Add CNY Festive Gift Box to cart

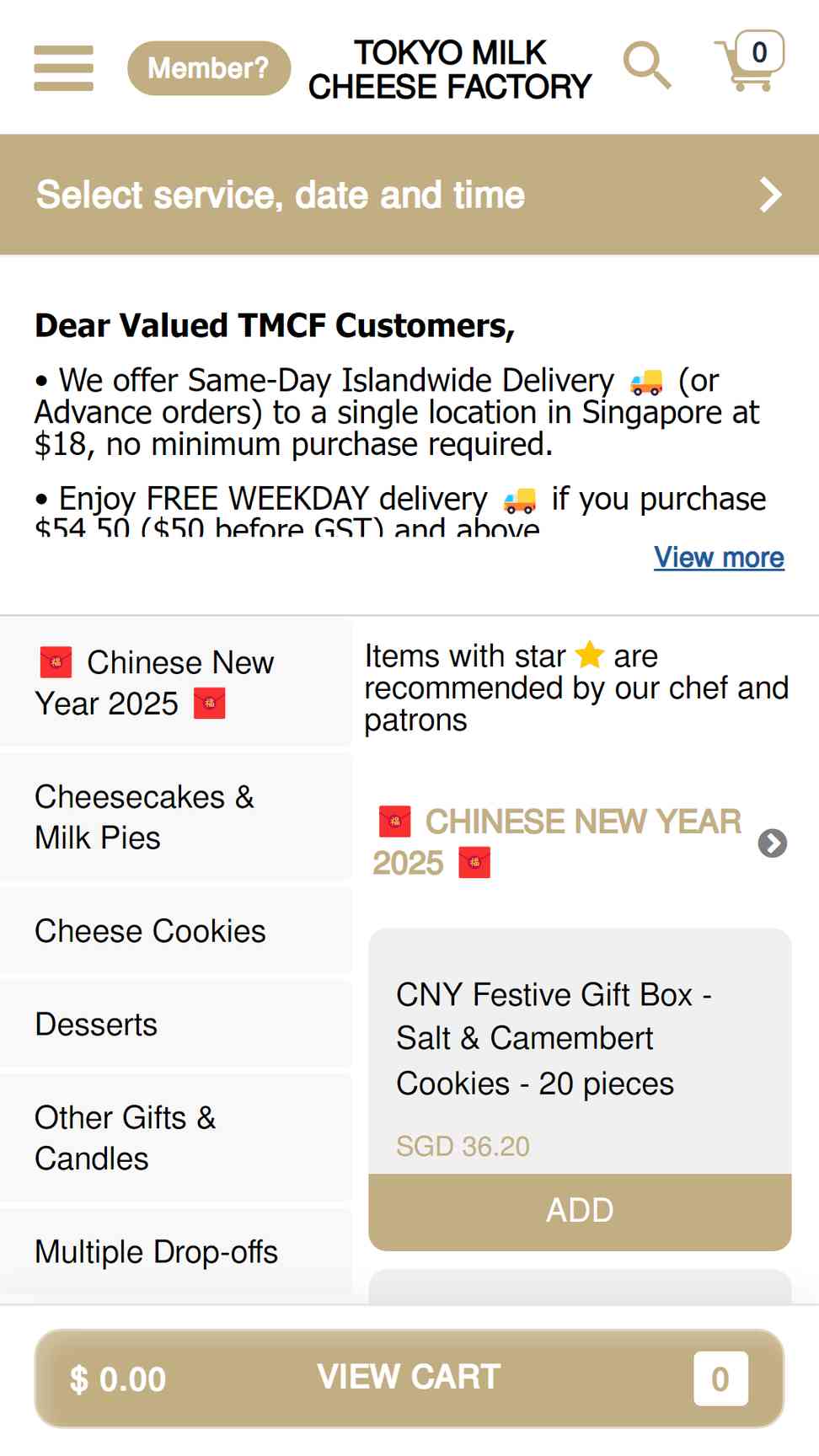click(x=580, y=1211)
